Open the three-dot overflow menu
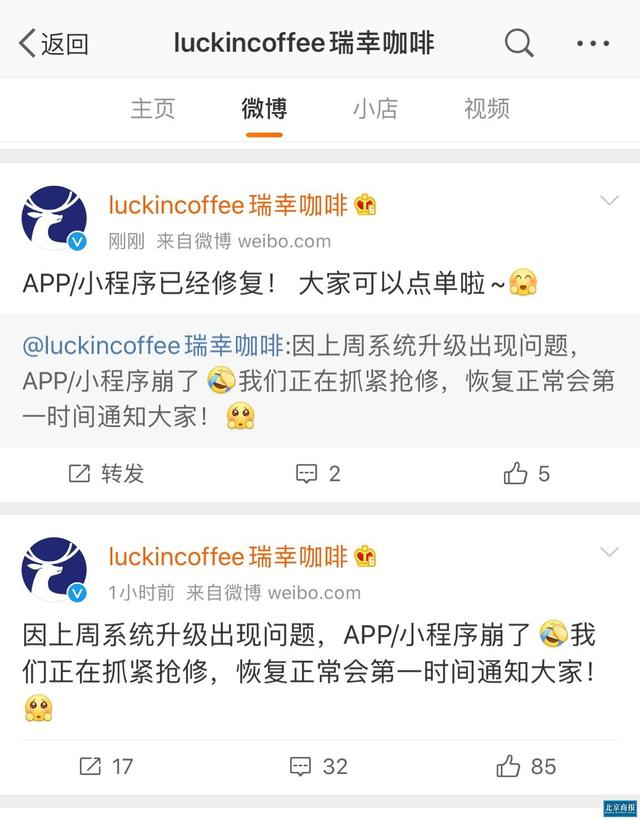Viewport: 640px width, 820px height. tap(593, 43)
